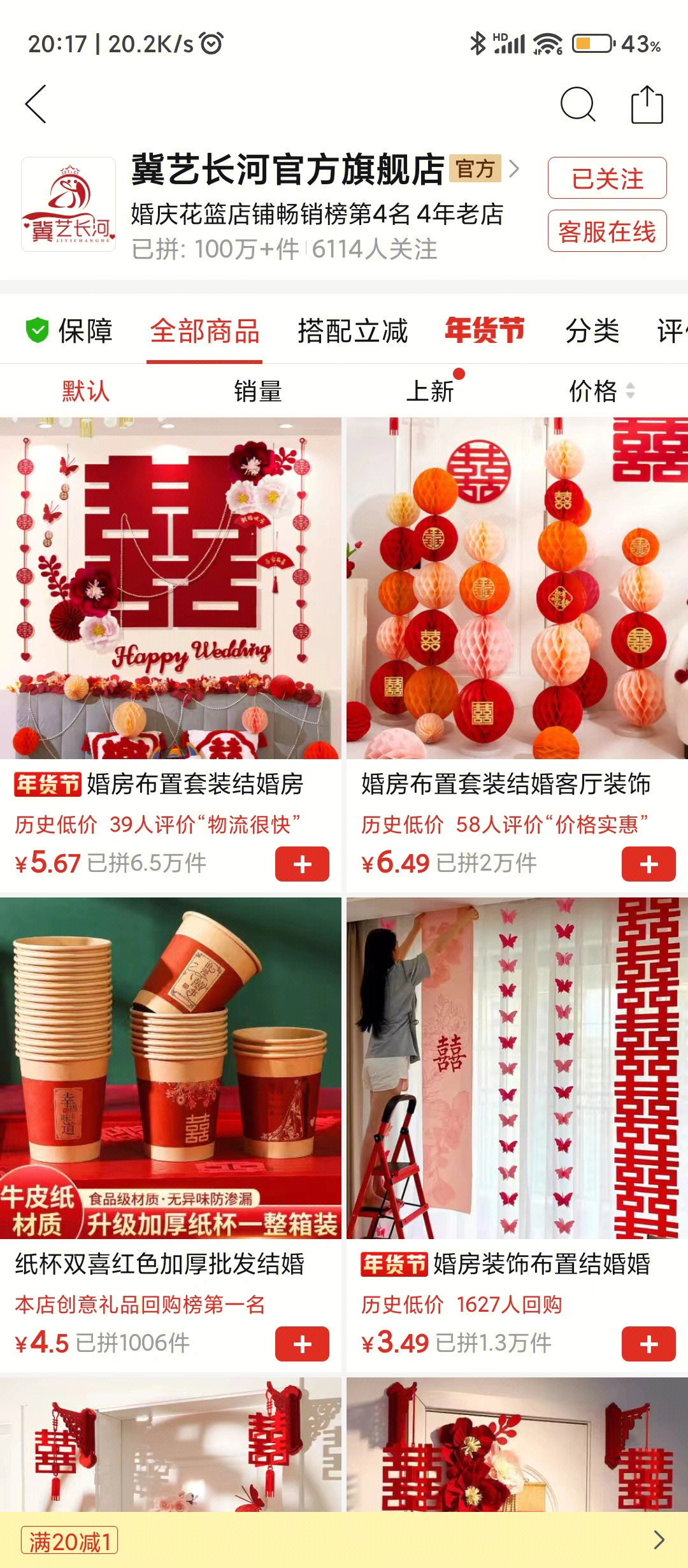688x1568 pixels.
Task: Switch to the 保障 tab
Action: [70, 331]
